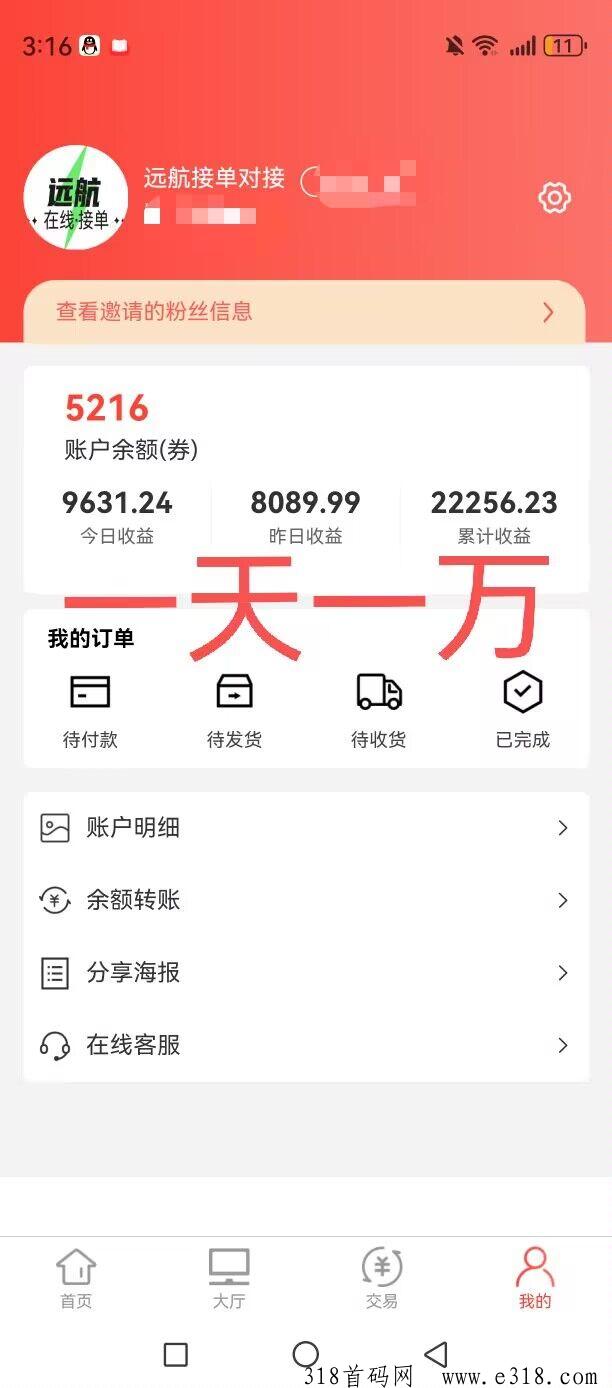This screenshot has width=612, height=1388.
Task: Switch to the 交易 trade tab
Action: tap(382, 1279)
